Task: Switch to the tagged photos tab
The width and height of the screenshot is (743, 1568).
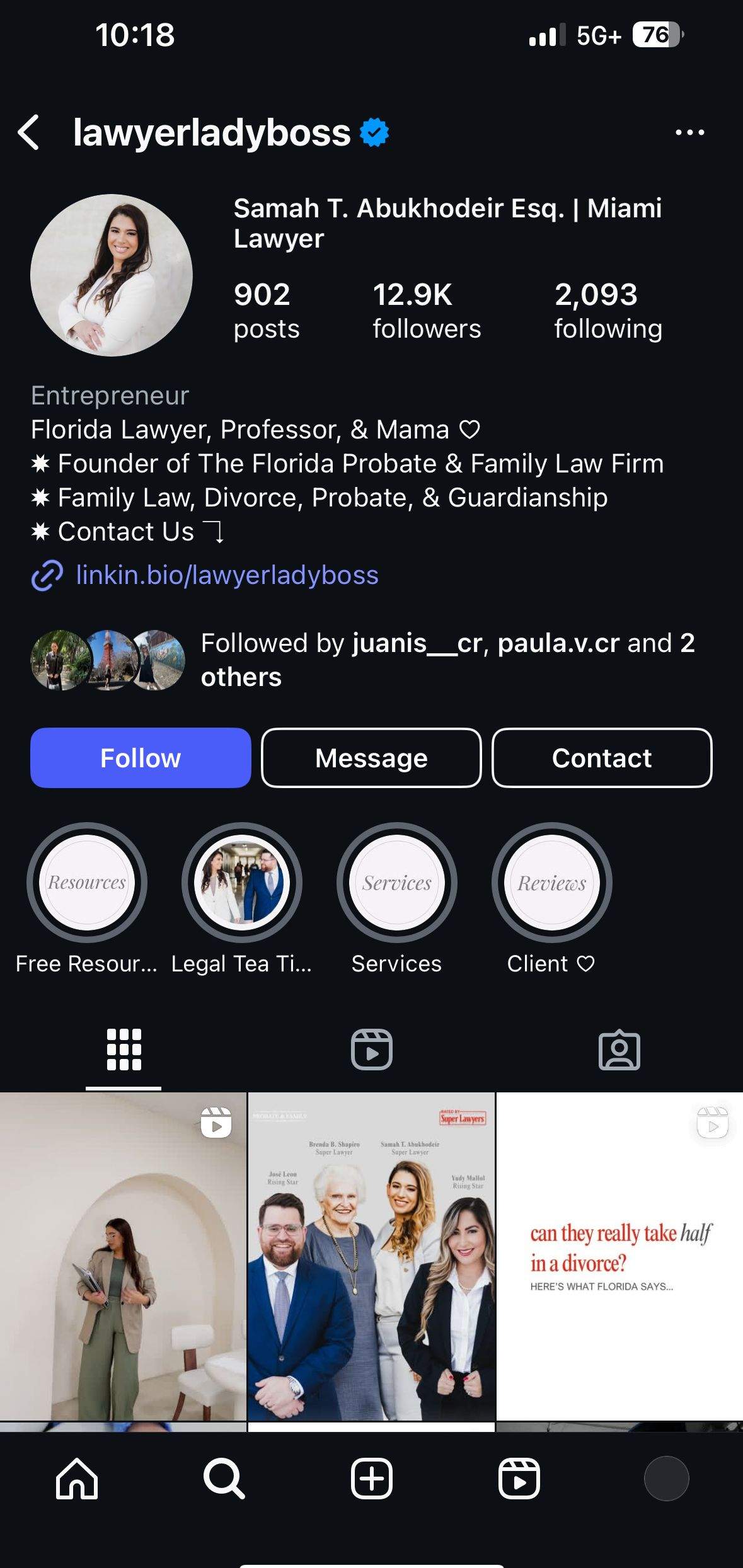Action: tap(619, 1050)
